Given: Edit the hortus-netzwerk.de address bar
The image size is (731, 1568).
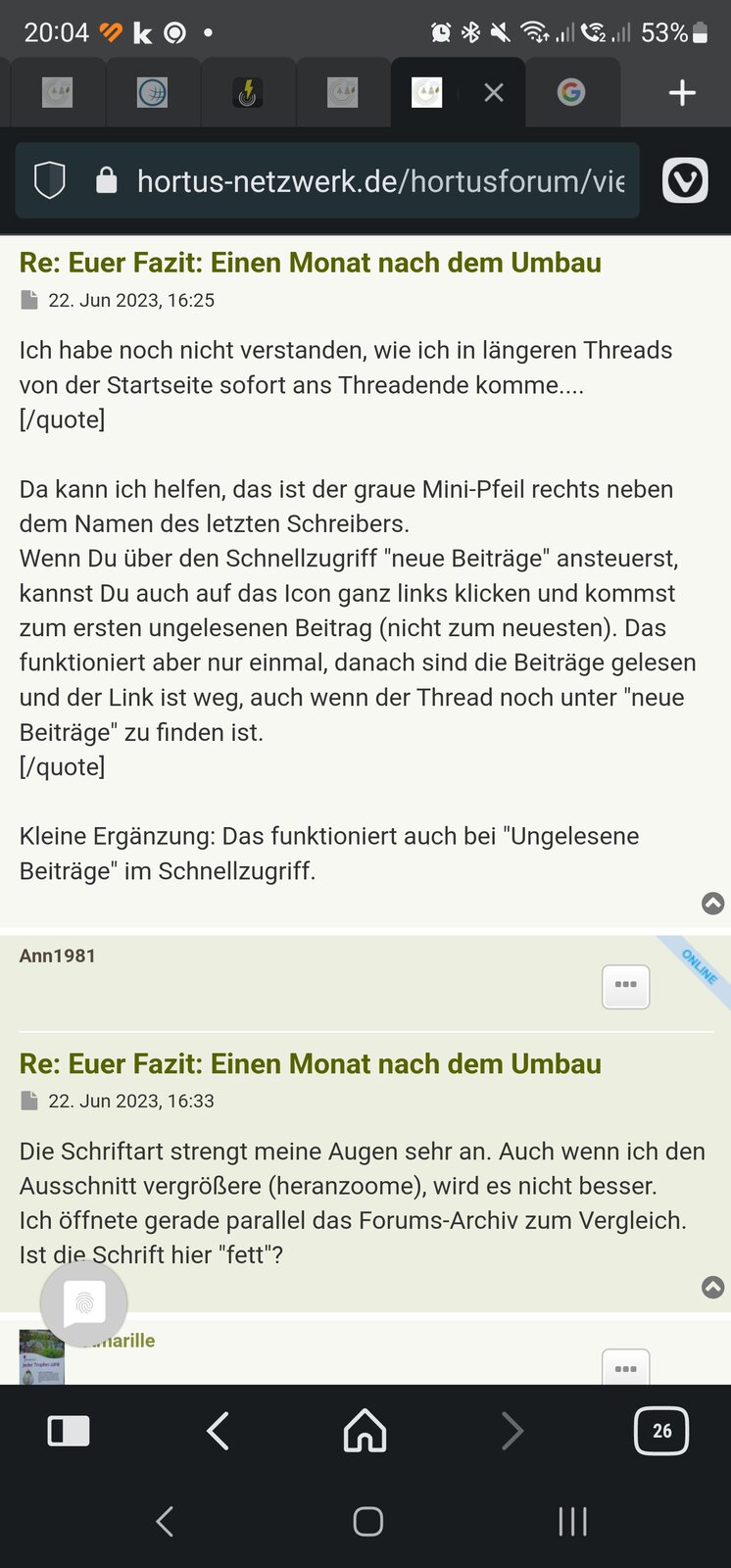Looking at the screenshot, I should [380, 181].
